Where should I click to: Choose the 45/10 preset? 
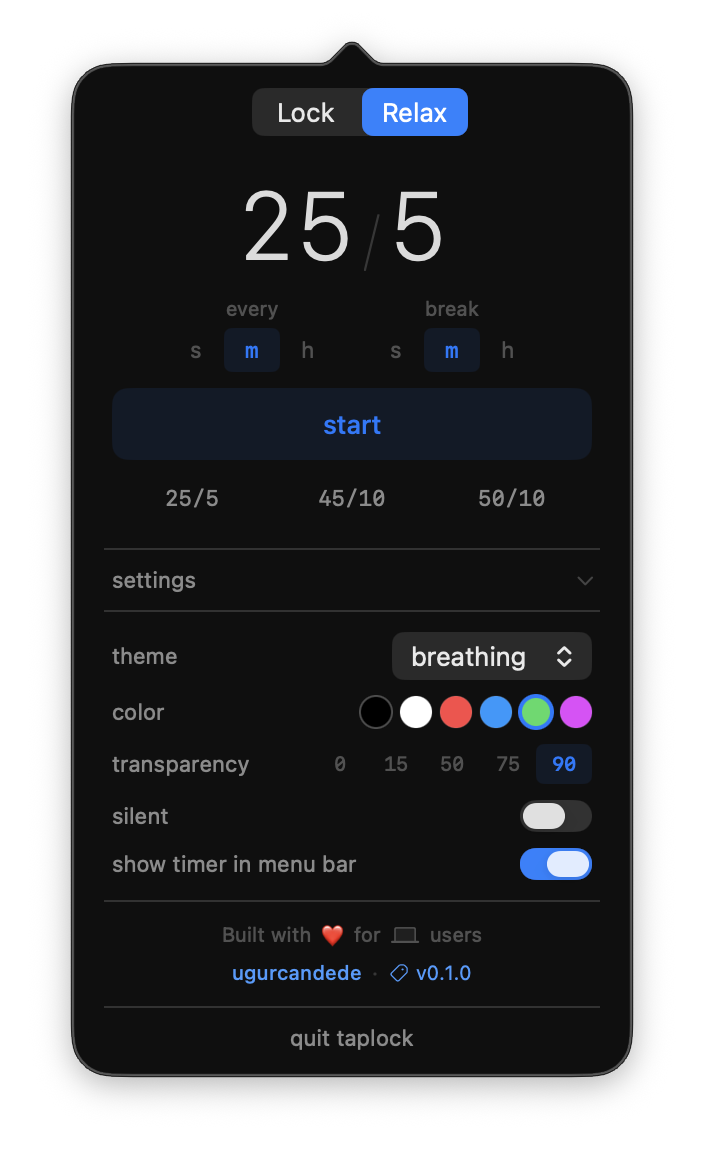352,498
